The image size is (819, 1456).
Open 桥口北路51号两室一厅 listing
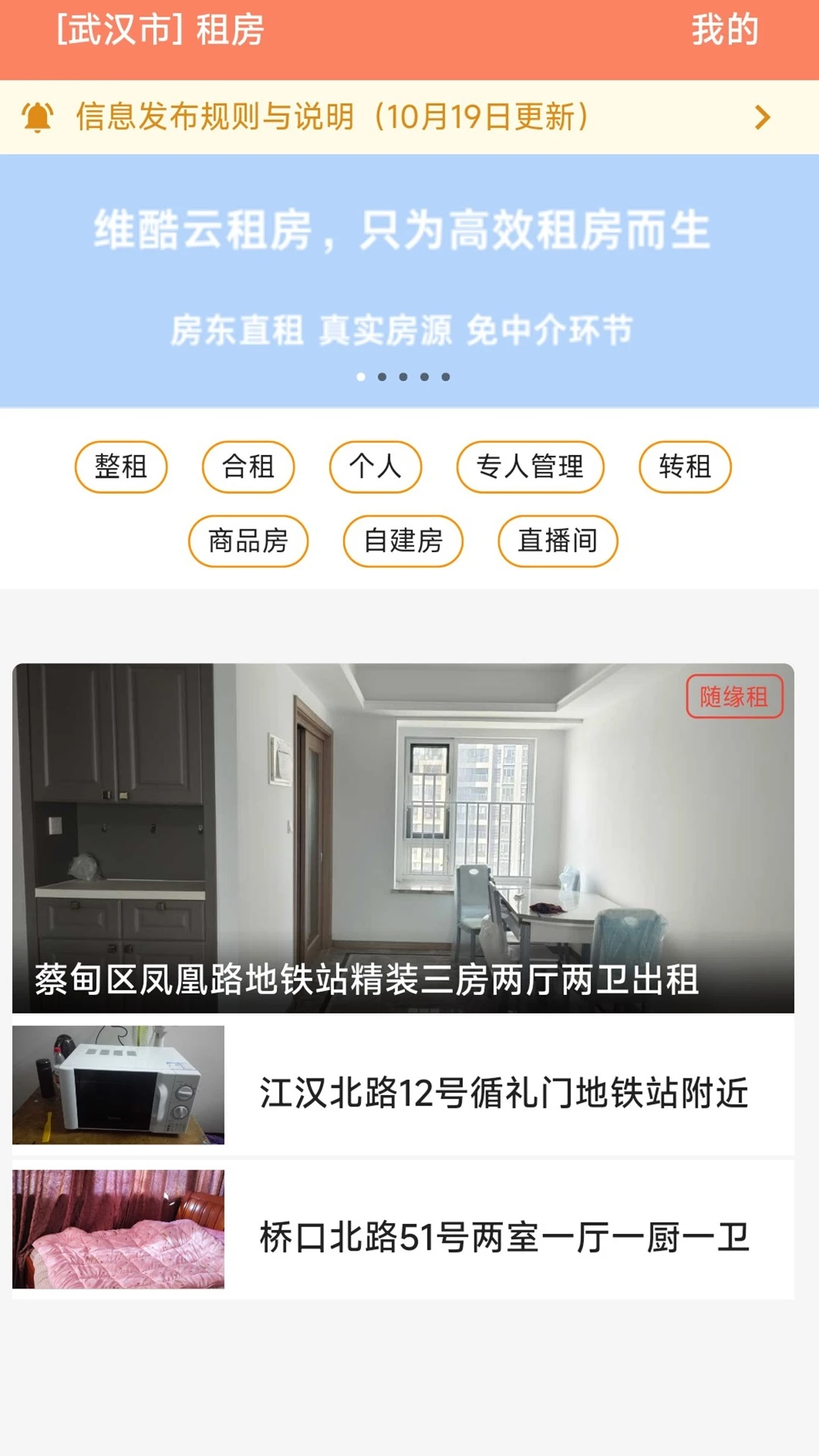pyautogui.click(x=403, y=1230)
